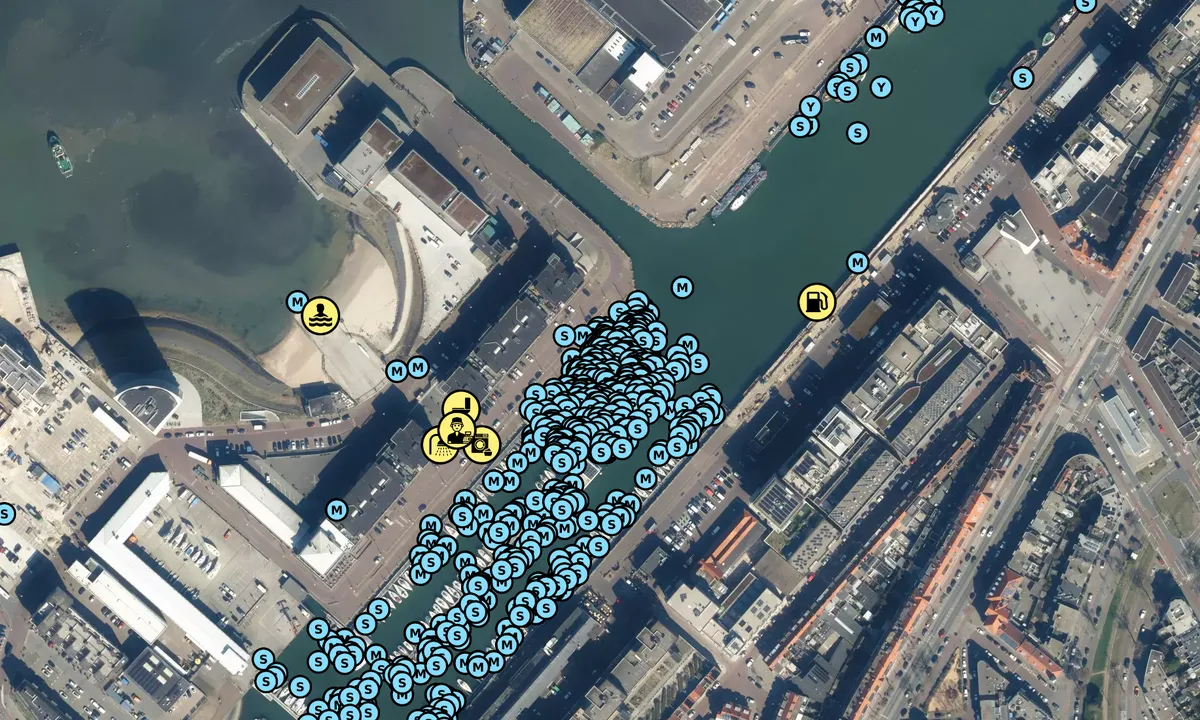
Task: Select the swimming beach marker
Action: [321, 315]
